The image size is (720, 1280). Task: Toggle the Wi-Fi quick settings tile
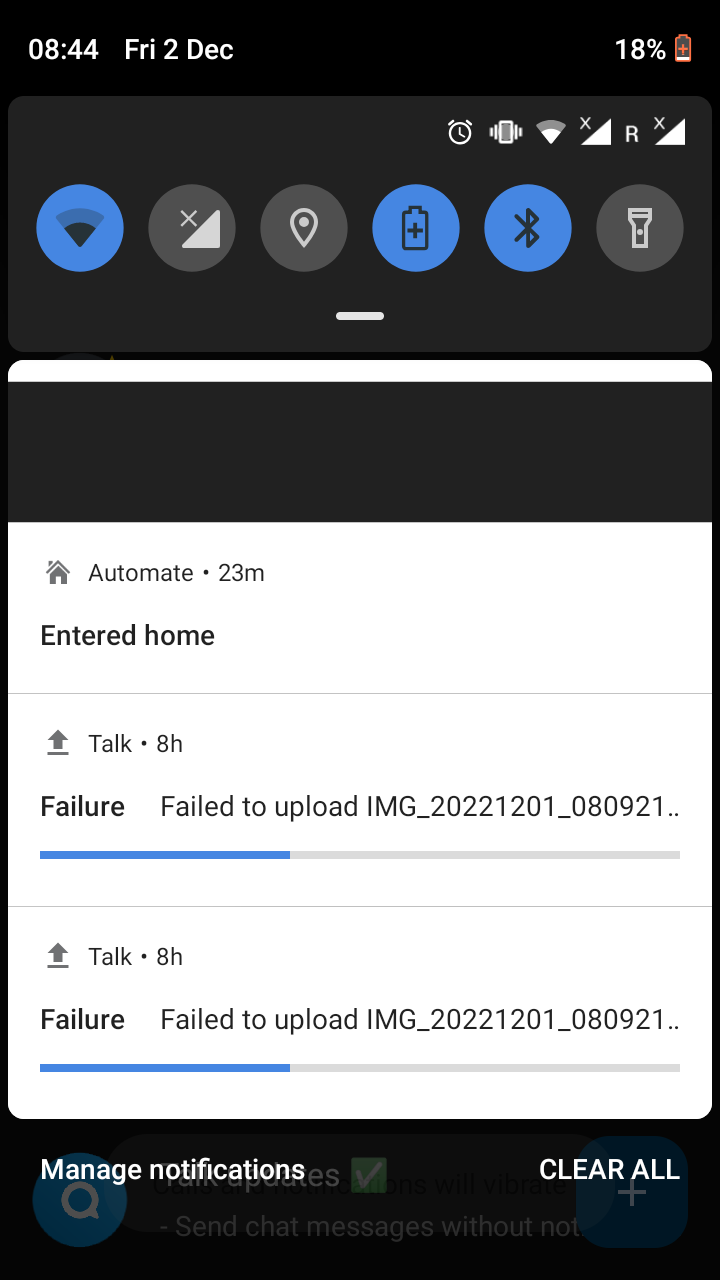pos(80,228)
